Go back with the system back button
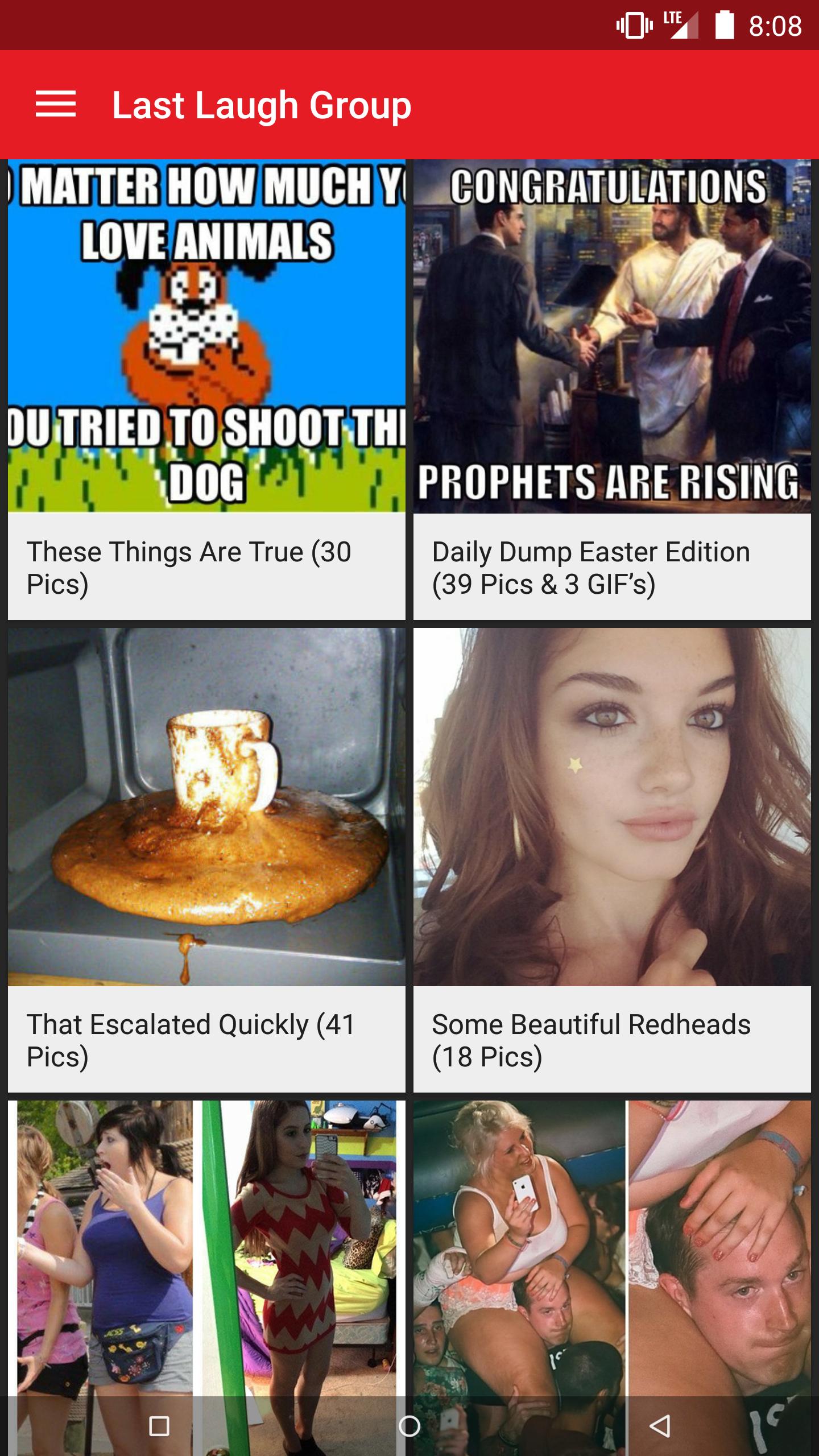This screenshot has height=1456, width=819. tap(660, 1426)
